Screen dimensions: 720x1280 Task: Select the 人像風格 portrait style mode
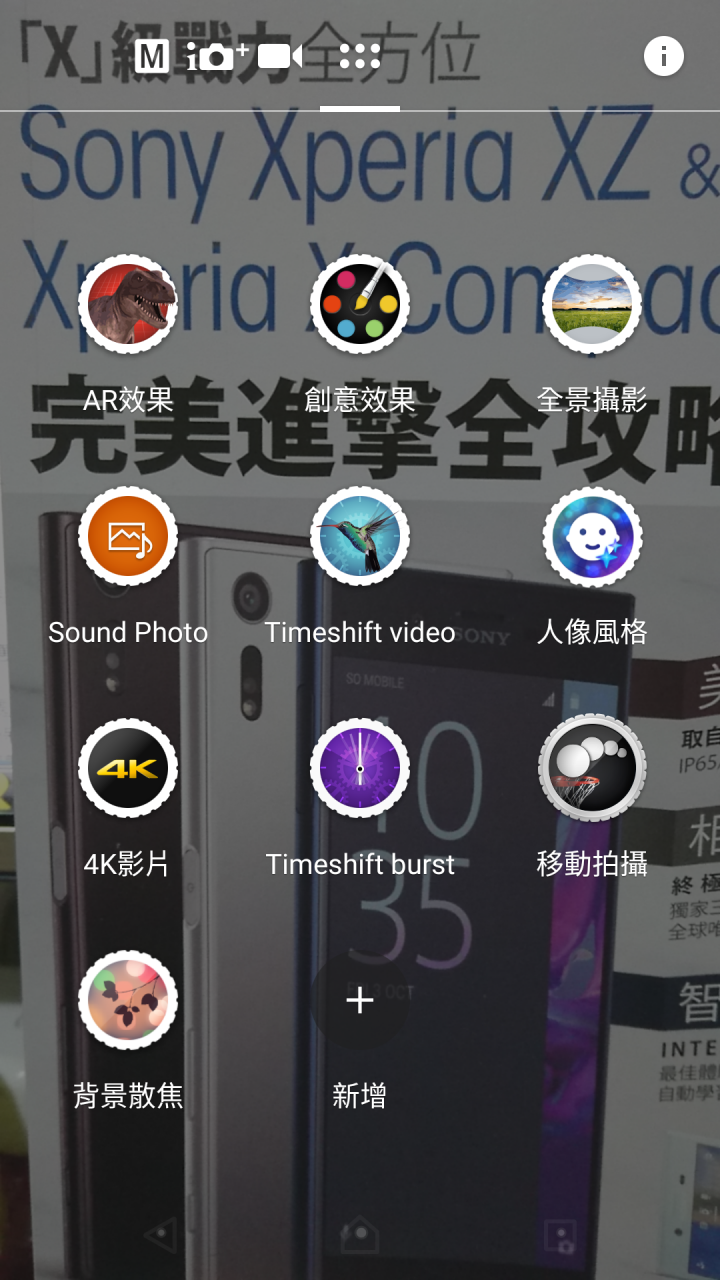pyautogui.click(x=592, y=537)
